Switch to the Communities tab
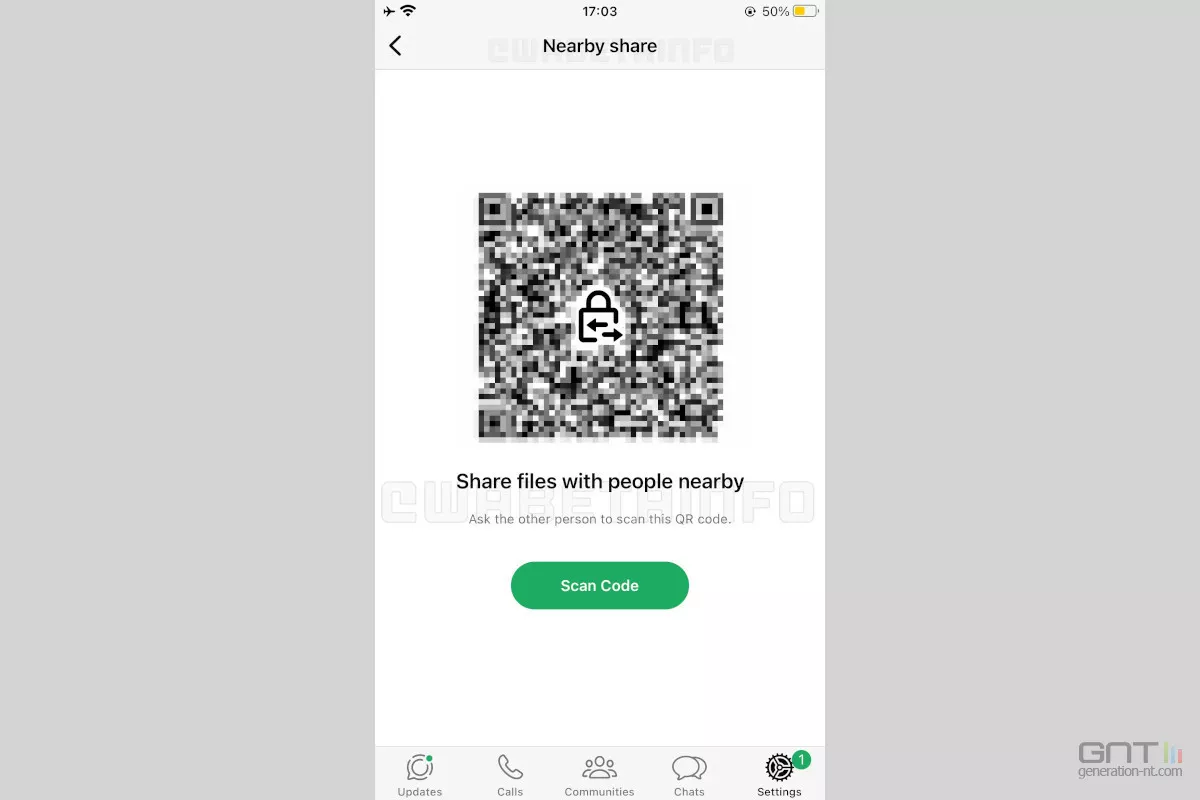The width and height of the screenshot is (1200, 800). tap(599, 774)
